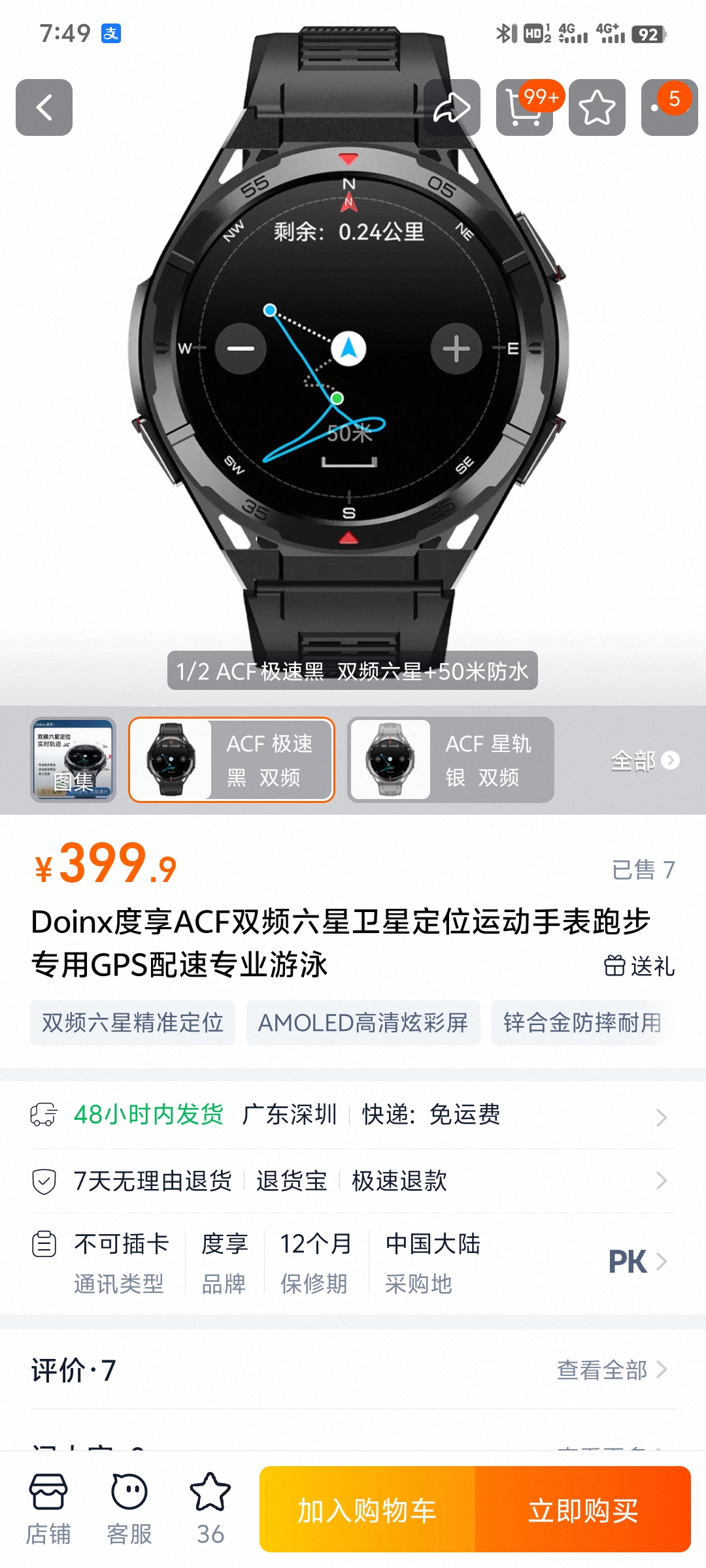Open the 48小时内发货 shipping details row
This screenshot has height=1568, width=706.
[x=353, y=1115]
